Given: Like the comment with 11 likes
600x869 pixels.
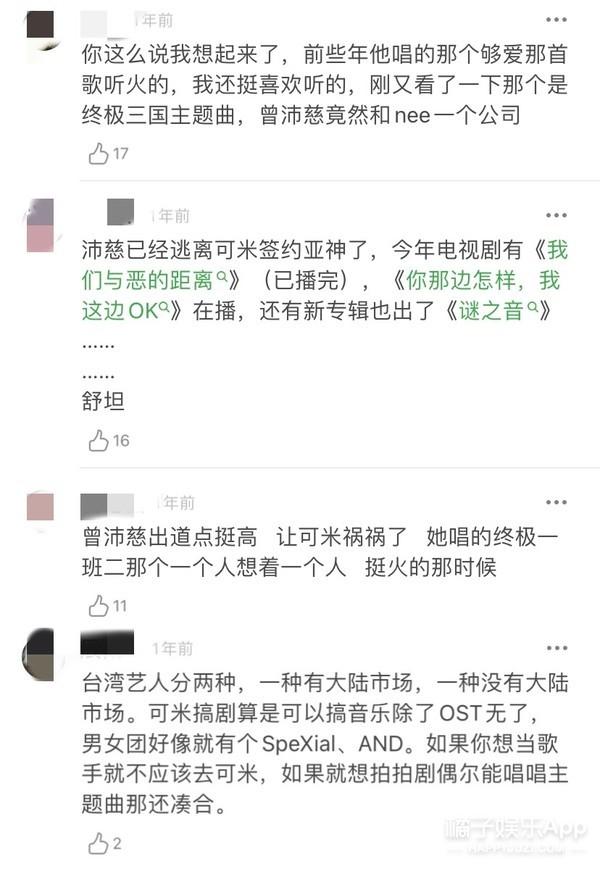Looking at the screenshot, I should point(99,605).
